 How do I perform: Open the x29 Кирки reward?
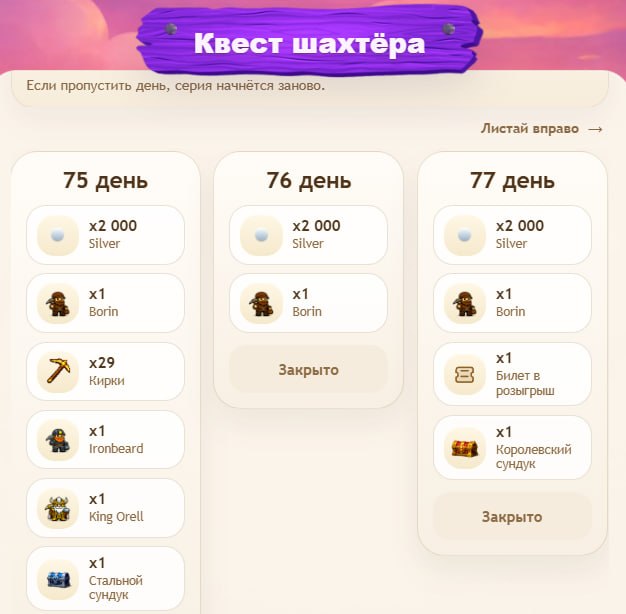107,371
